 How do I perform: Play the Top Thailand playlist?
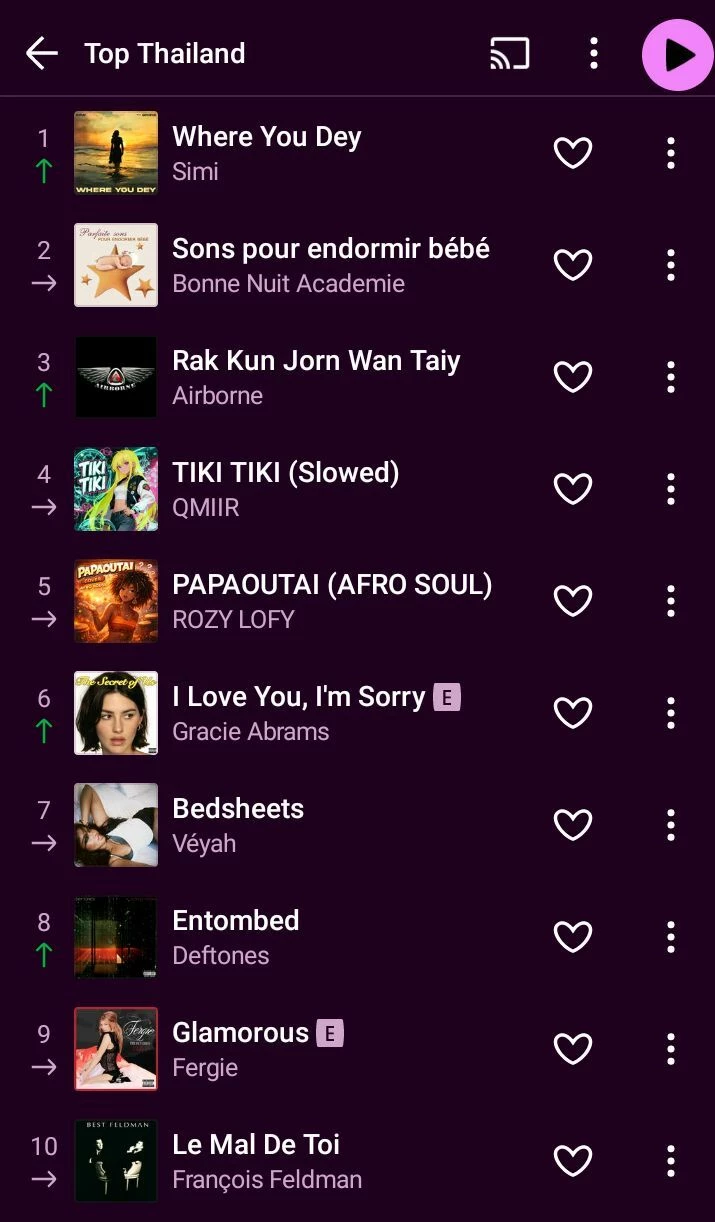(677, 55)
